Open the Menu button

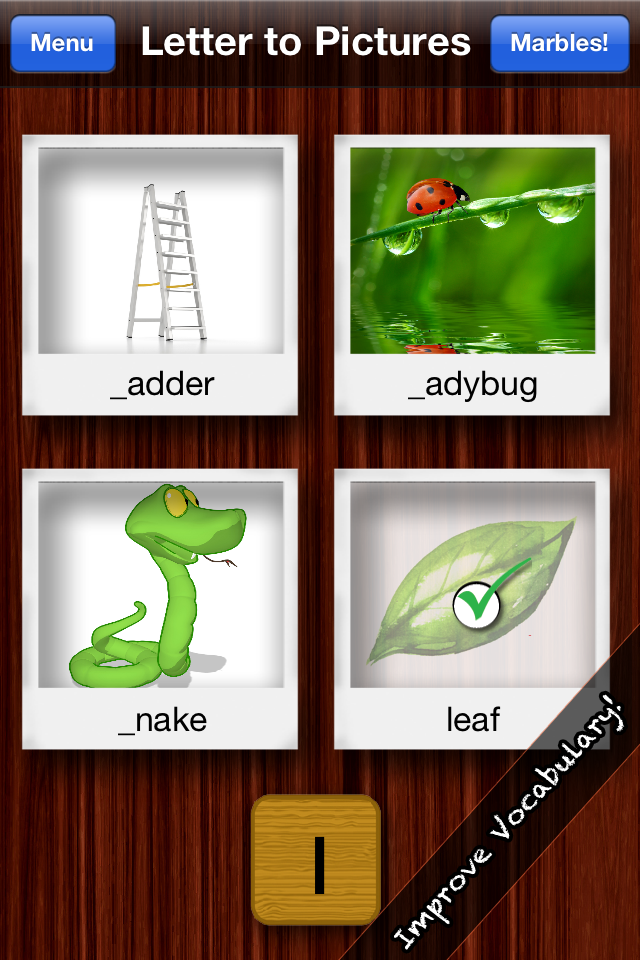tap(61, 43)
